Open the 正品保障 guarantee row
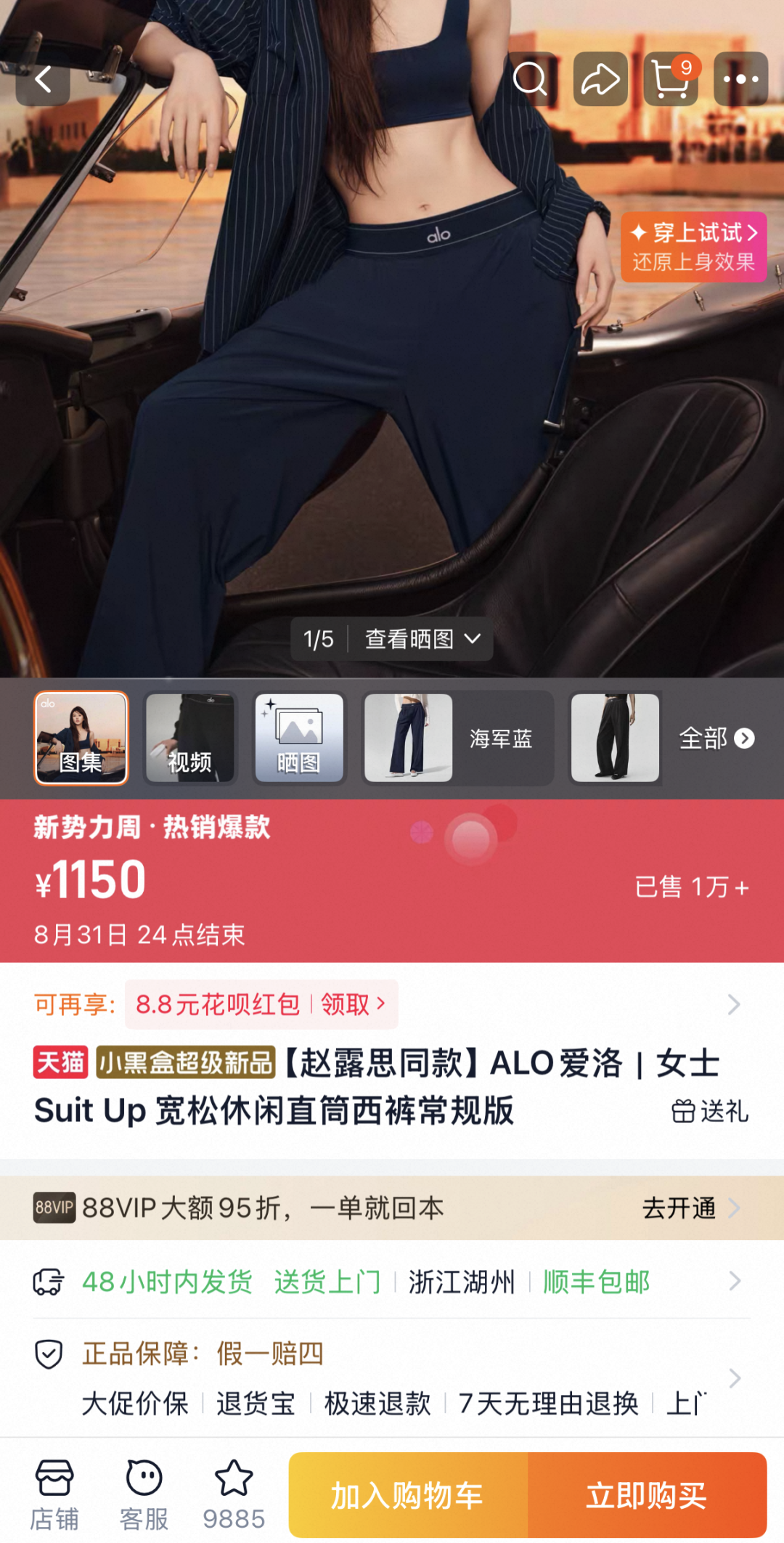784x1543 pixels. pos(392,1377)
